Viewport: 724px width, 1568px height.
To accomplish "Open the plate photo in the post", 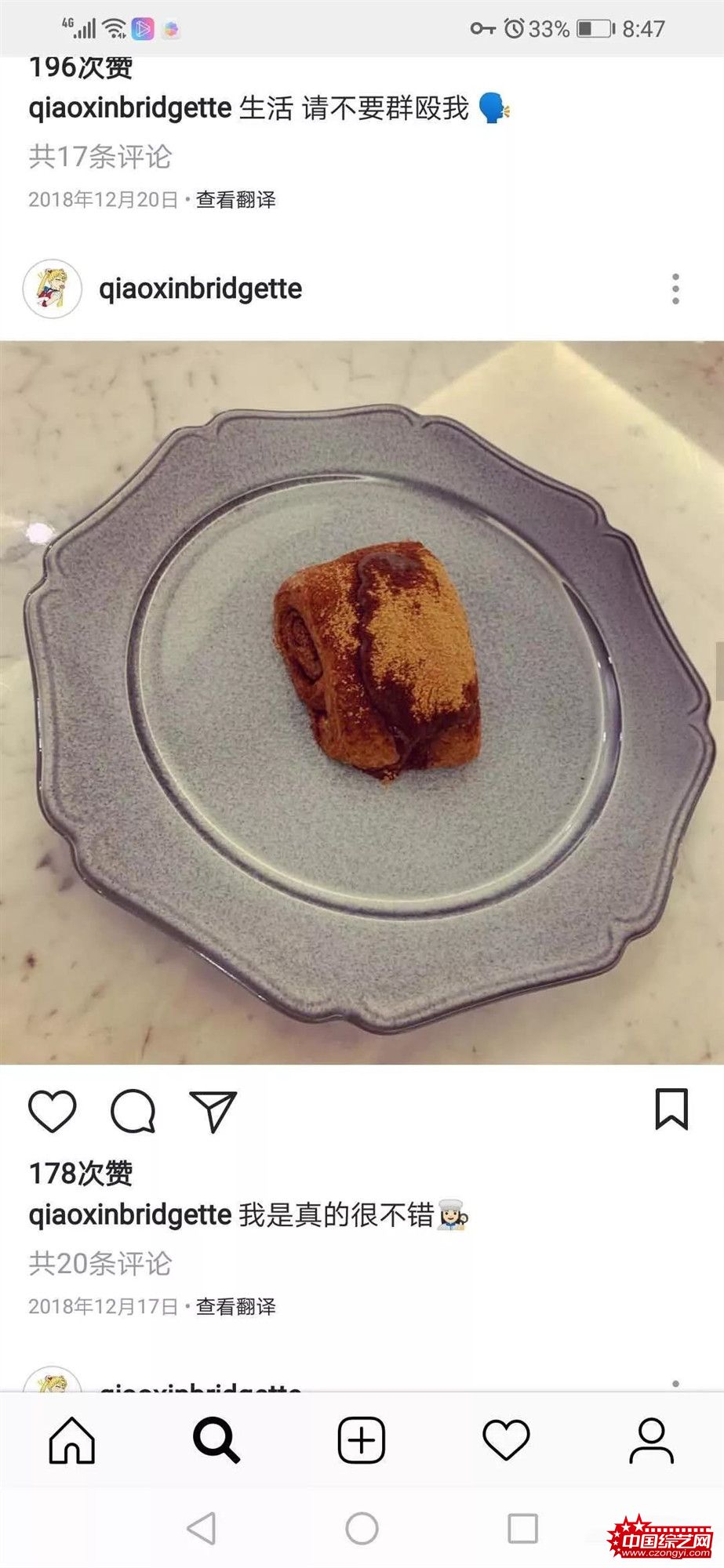I will pyautogui.click(x=362, y=702).
